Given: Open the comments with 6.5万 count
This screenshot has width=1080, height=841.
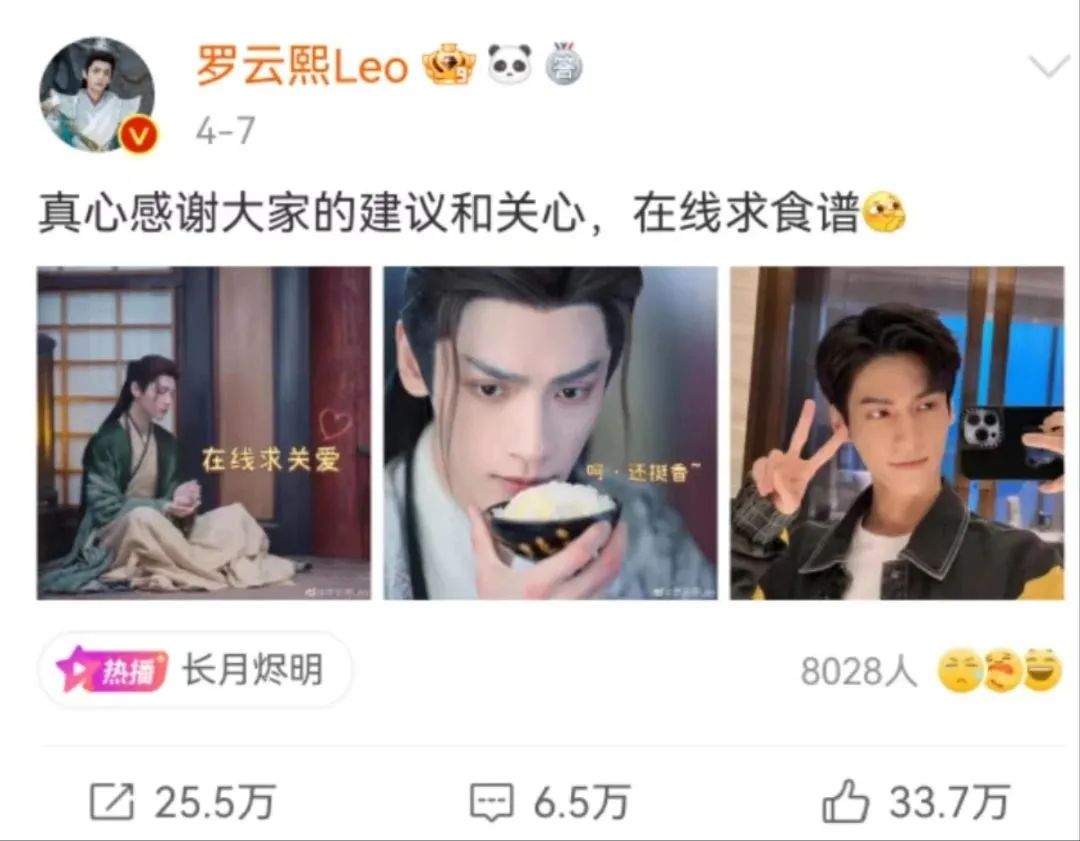Looking at the screenshot, I should coord(548,802).
